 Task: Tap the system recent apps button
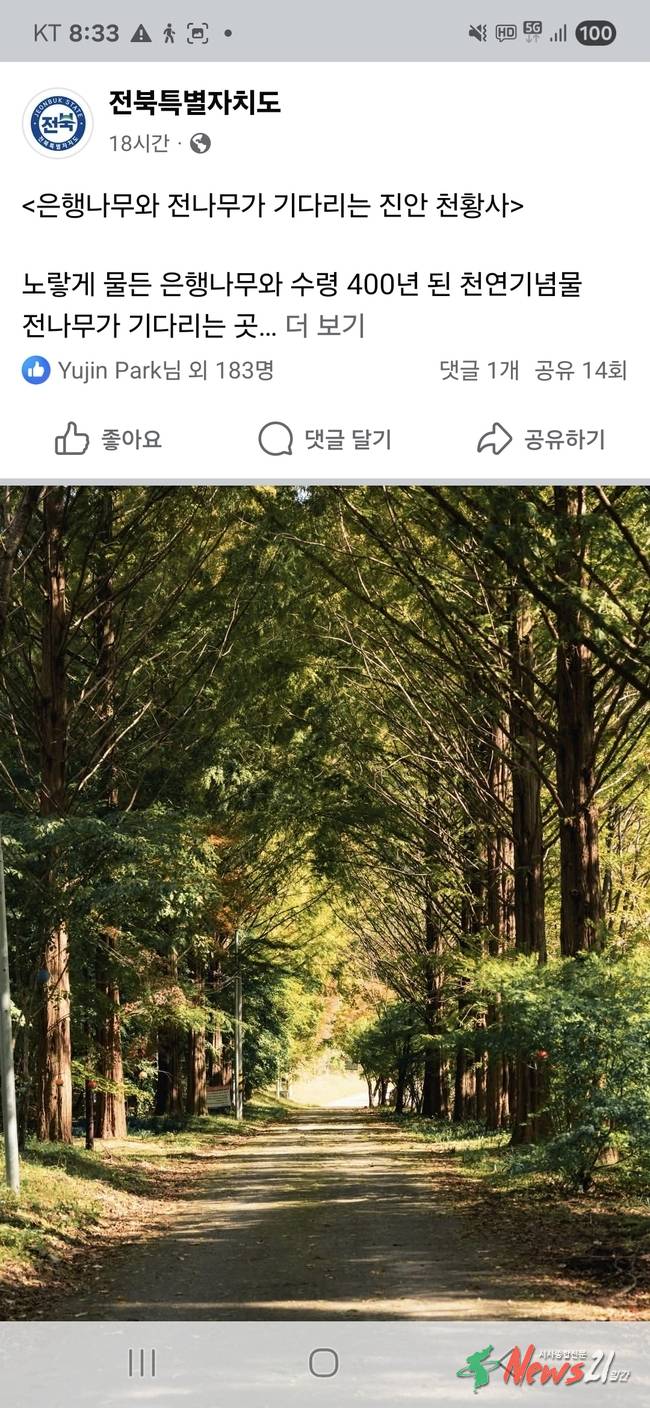point(142,1362)
